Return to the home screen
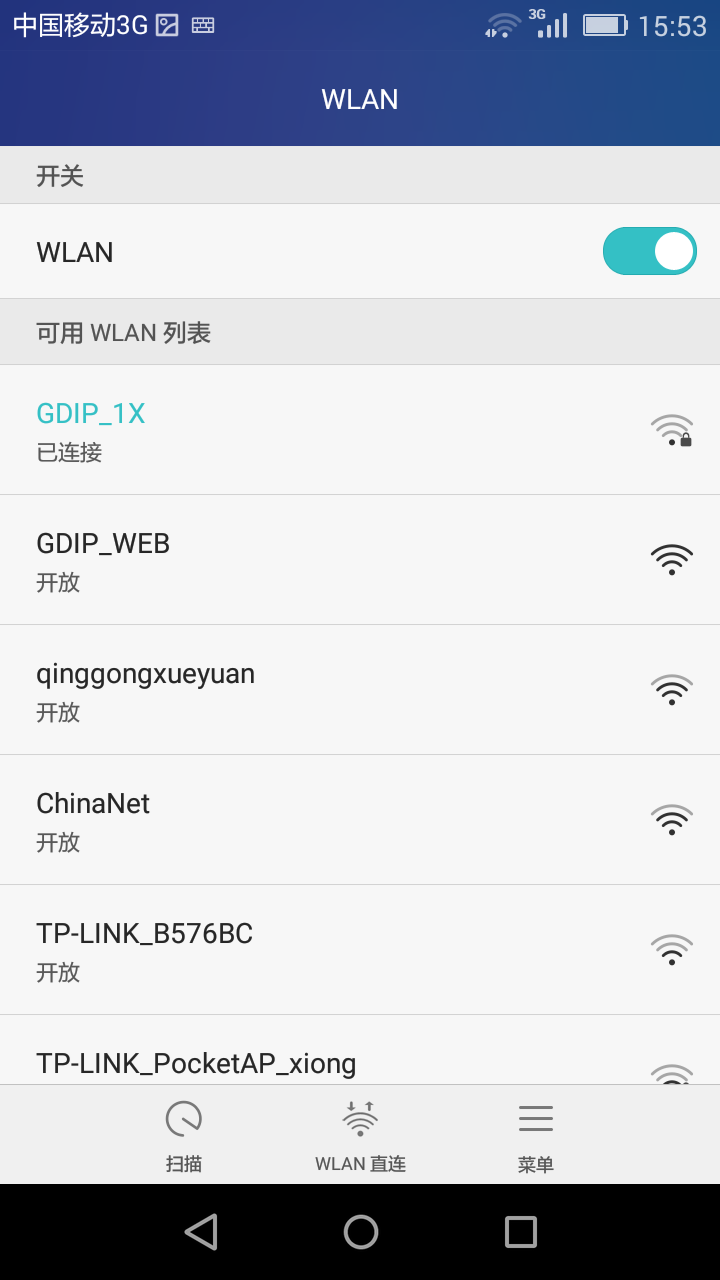Screen dimensions: 720x1280 [361, 1232]
